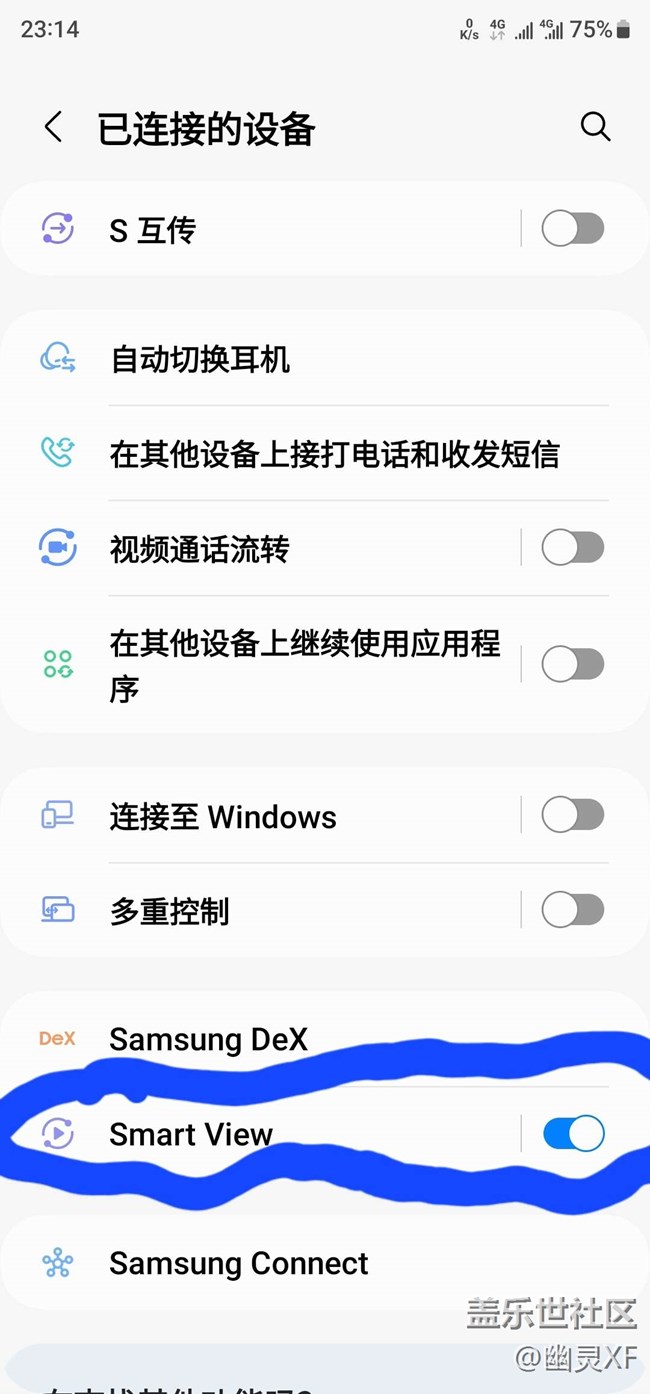Turn on 视频通话流转 switch
The image size is (650, 1394).
pyautogui.click(x=572, y=548)
